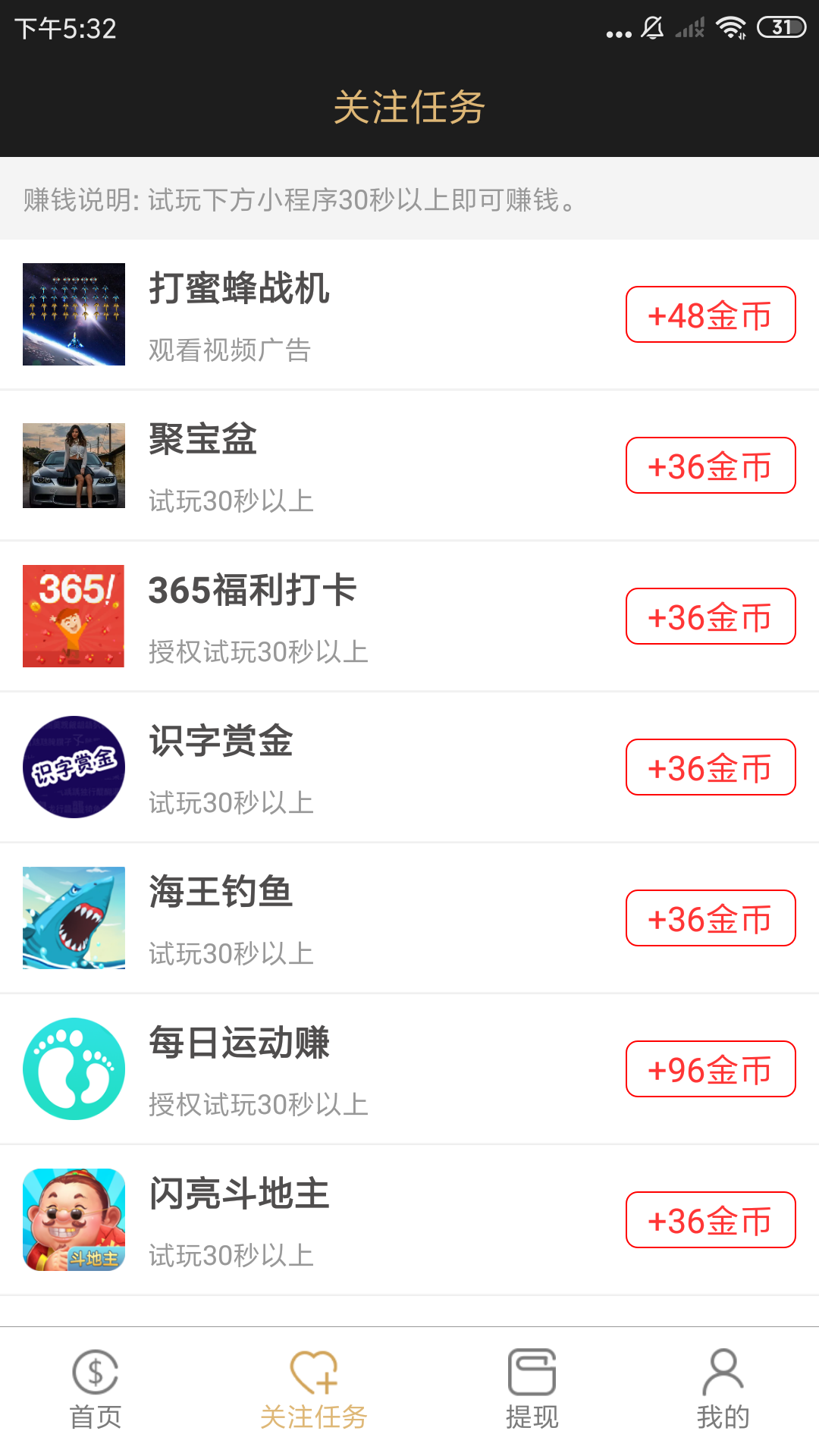Claim +36金币 next to 聚宝盆
Image resolution: width=819 pixels, height=1456 pixels.
coord(710,466)
